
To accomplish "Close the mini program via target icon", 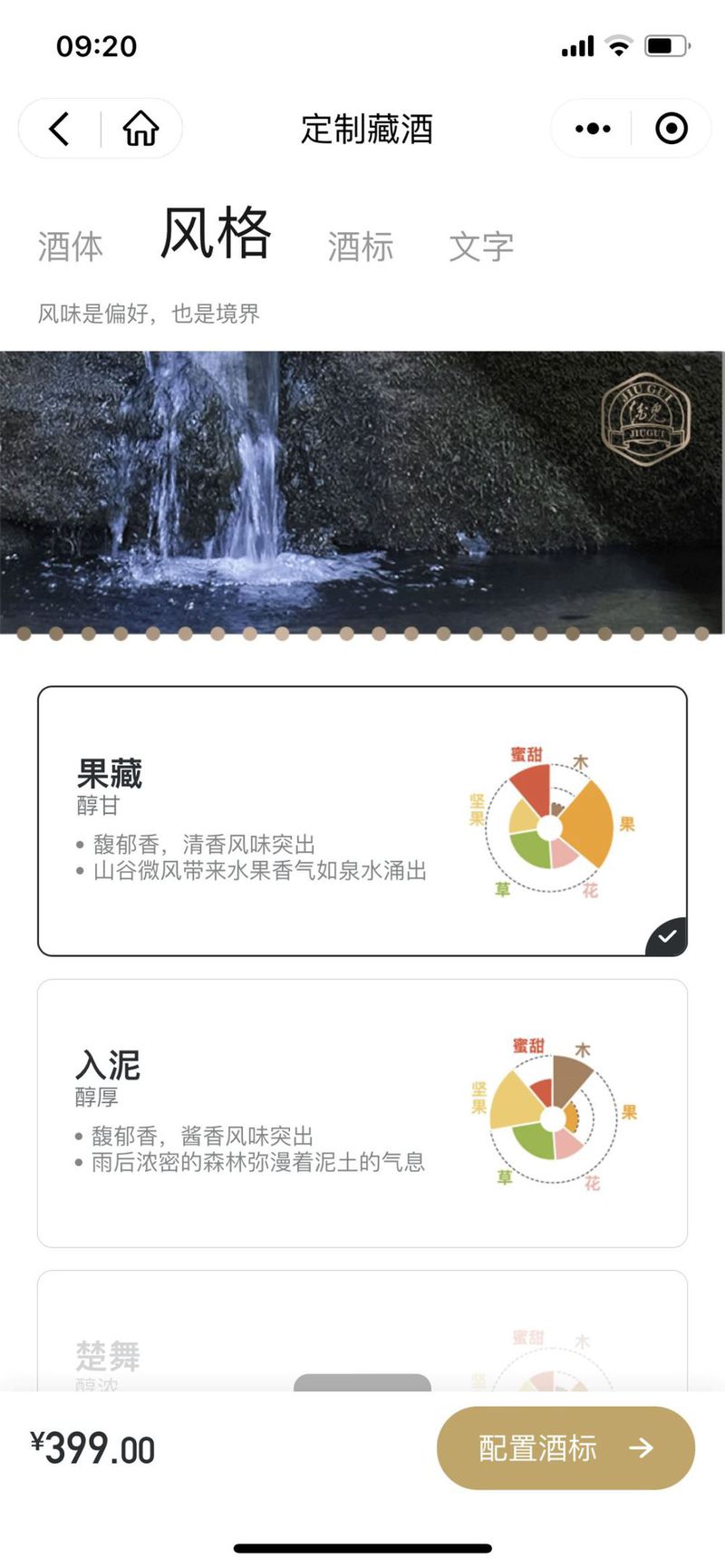I will click(671, 129).
